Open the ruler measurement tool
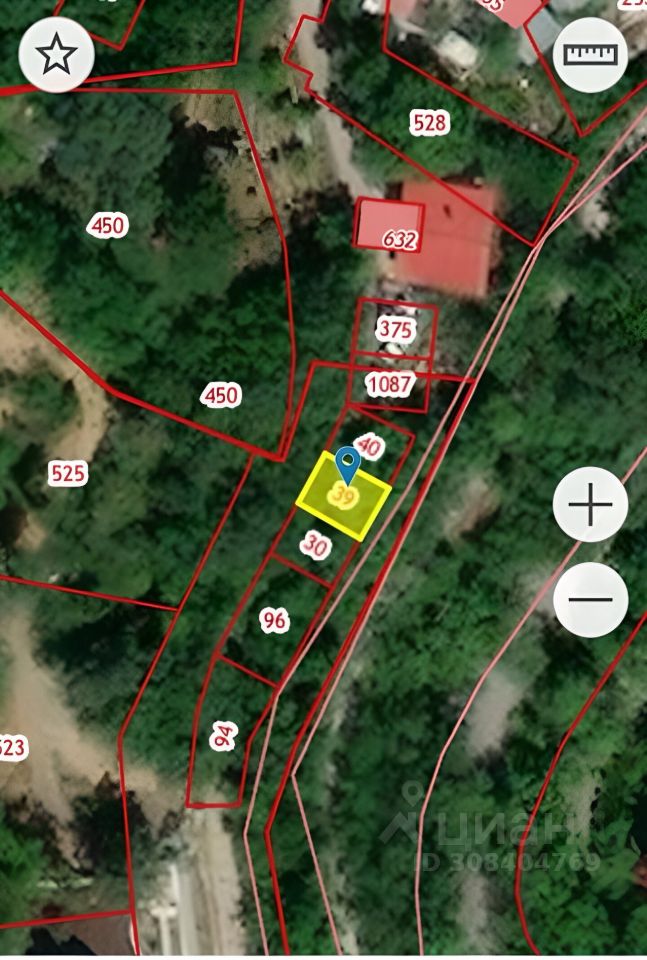This screenshot has width=647, height=960. [x=590, y=55]
